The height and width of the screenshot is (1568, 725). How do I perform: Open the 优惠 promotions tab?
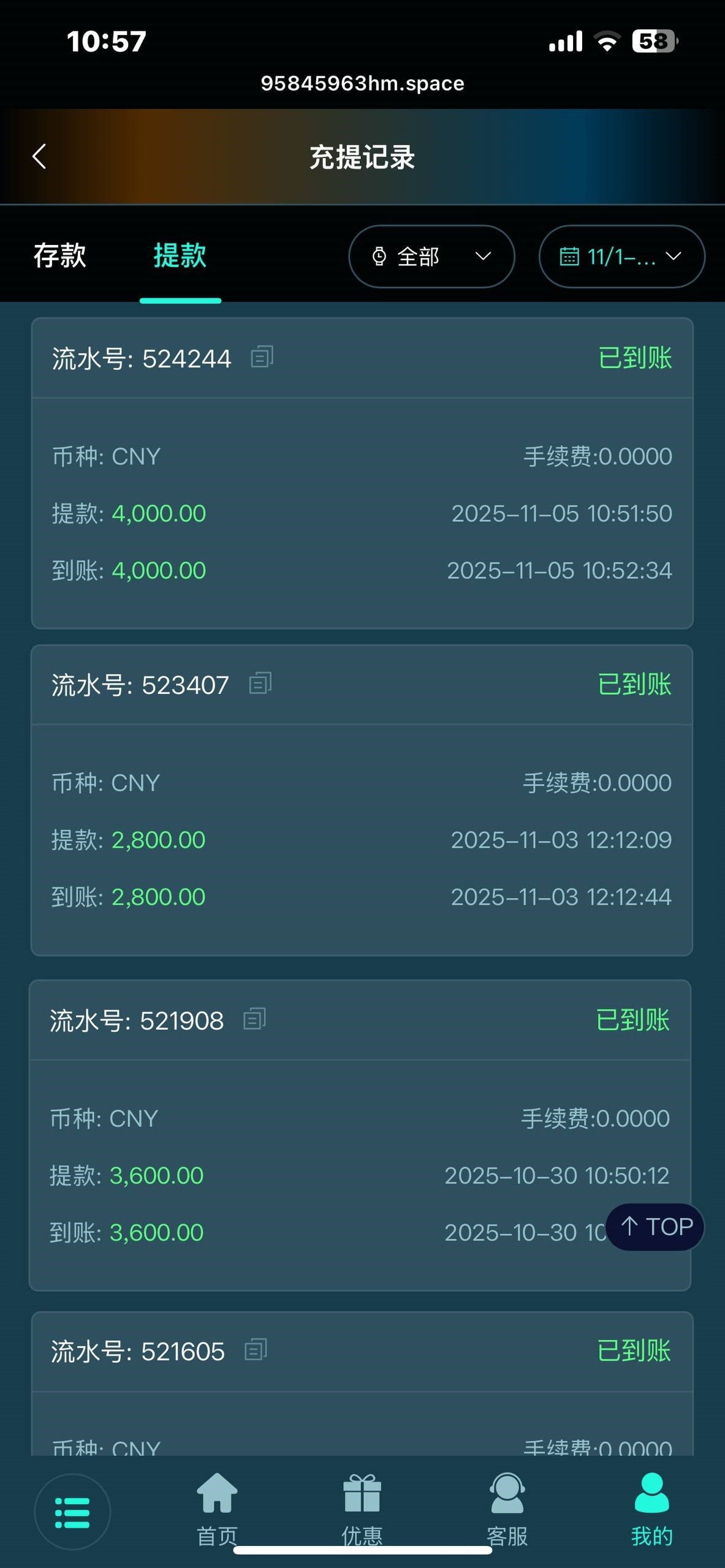tap(362, 1509)
